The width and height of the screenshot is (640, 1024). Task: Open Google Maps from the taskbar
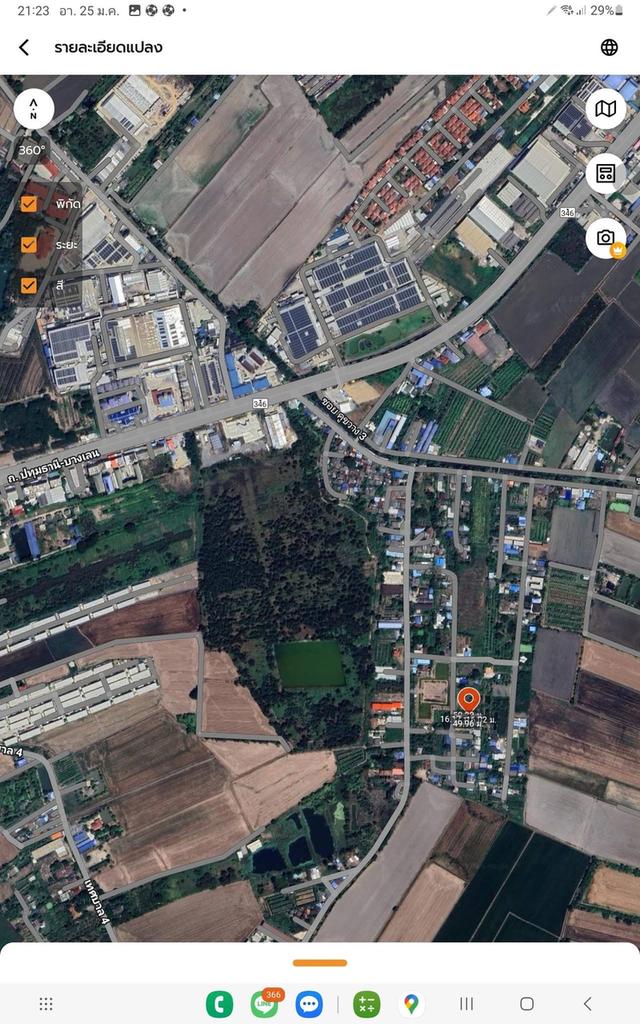click(x=411, y=1004)
